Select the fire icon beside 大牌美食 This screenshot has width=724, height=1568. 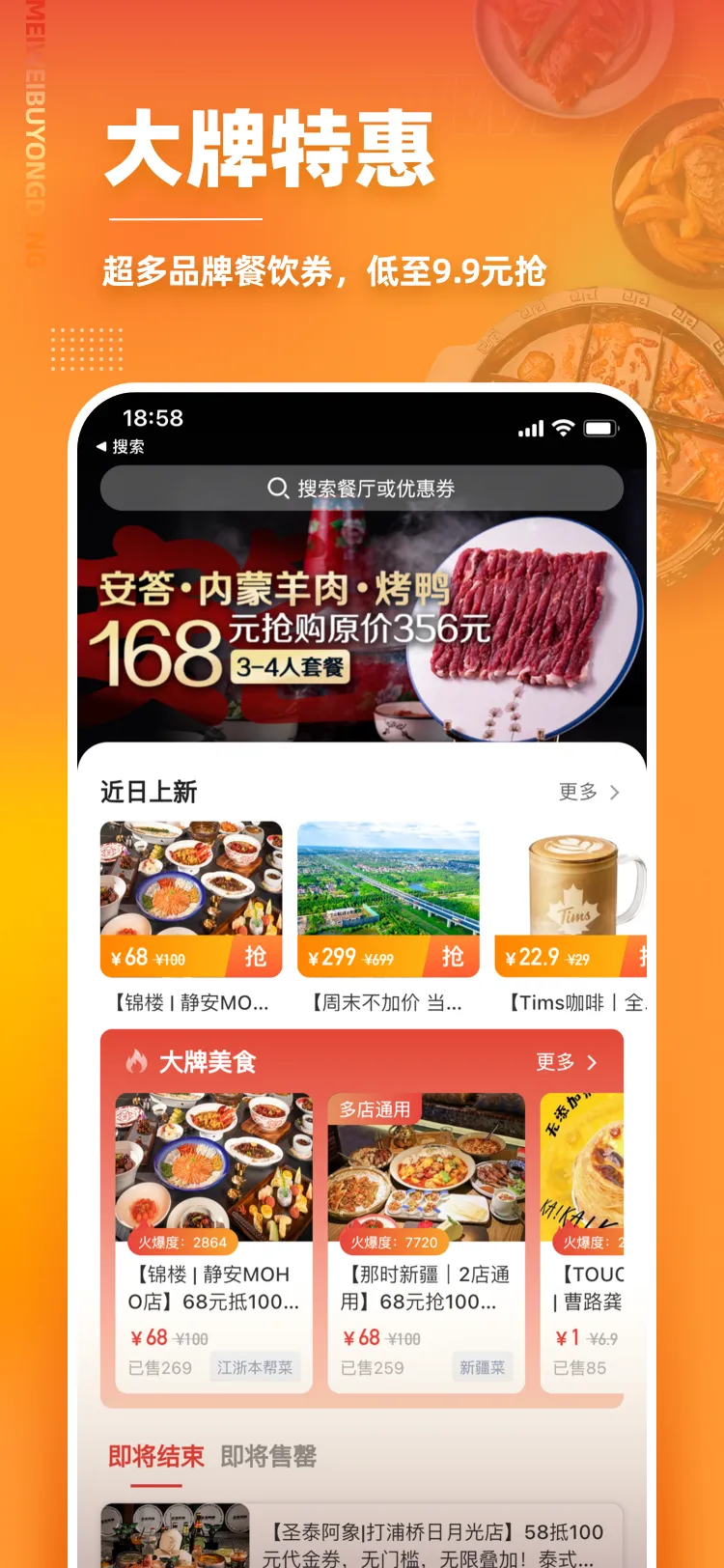[136, 1061]
